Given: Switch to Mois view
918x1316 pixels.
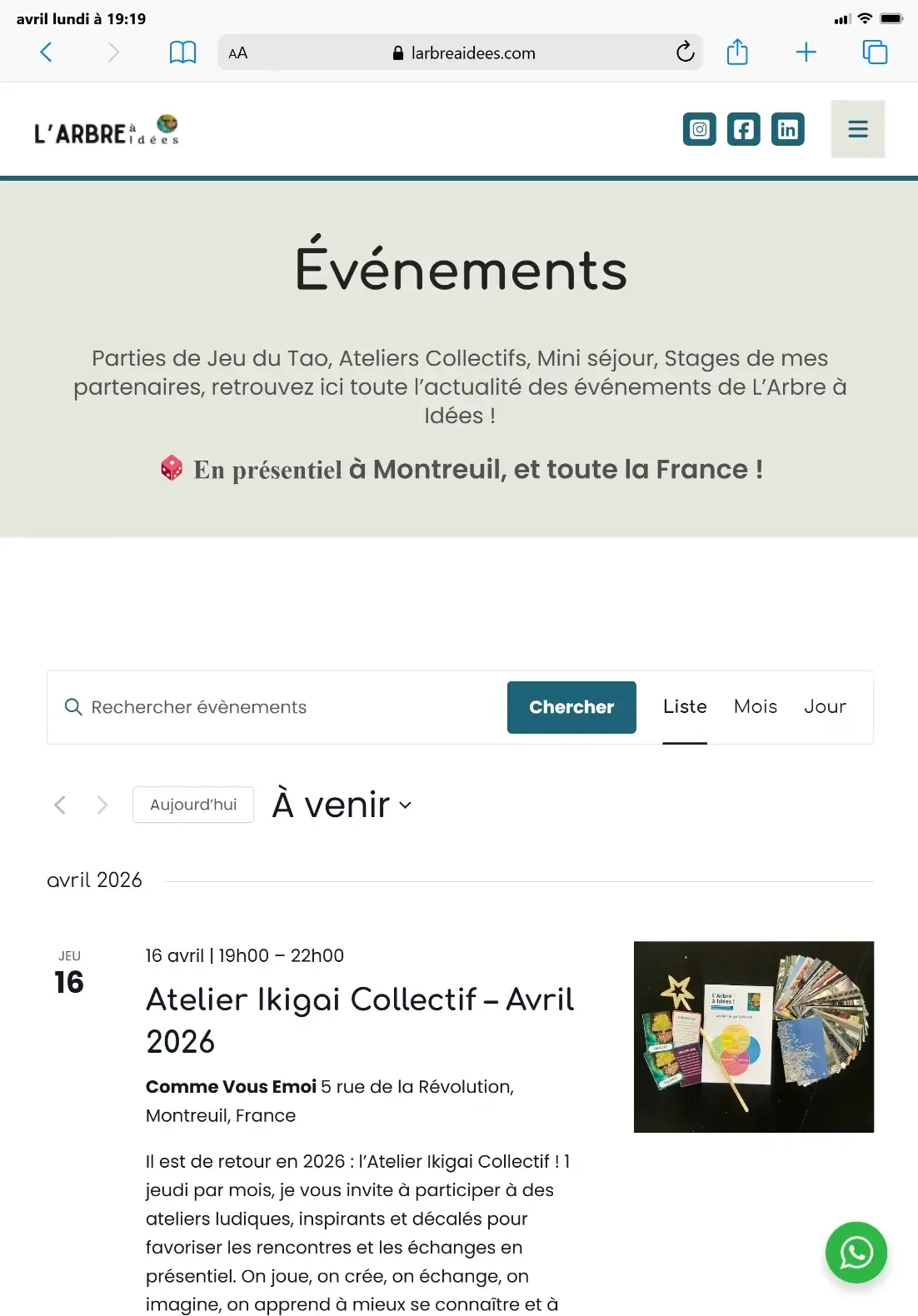Looking at the screenshot, I should (x=755, y=706).
